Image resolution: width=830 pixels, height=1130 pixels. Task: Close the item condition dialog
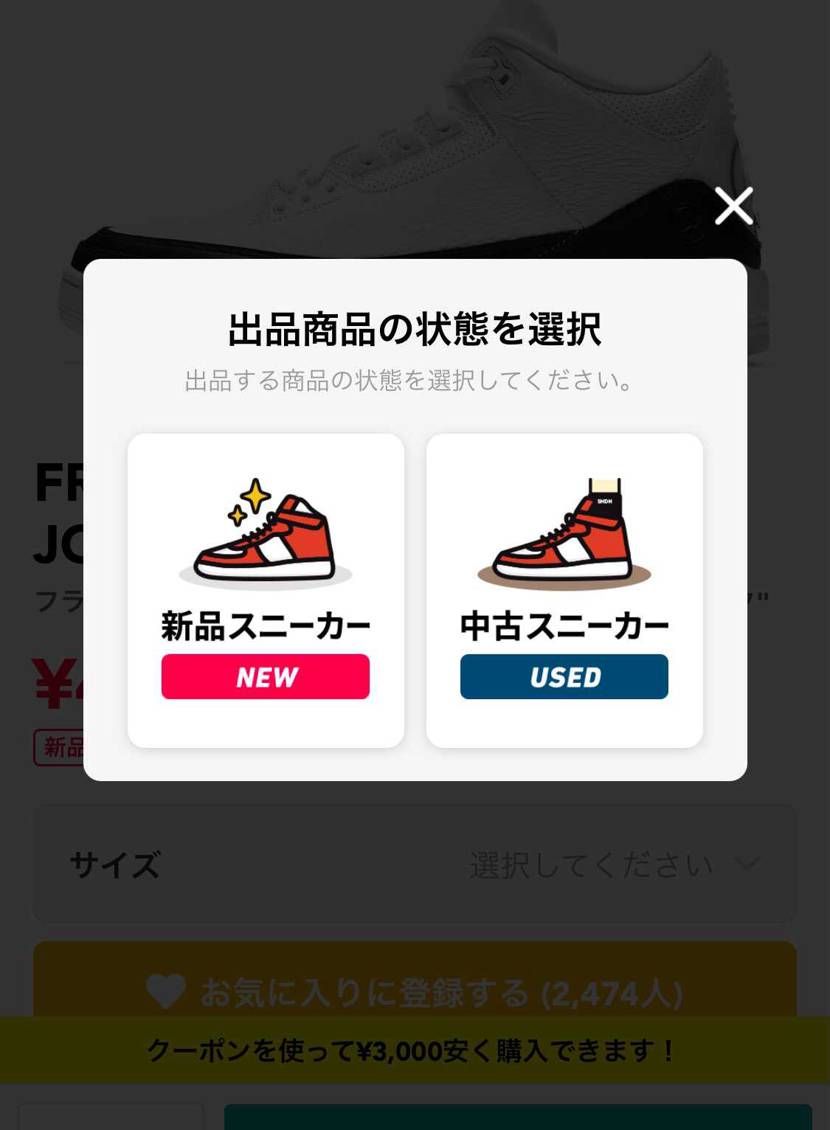(x=733, y=206)
